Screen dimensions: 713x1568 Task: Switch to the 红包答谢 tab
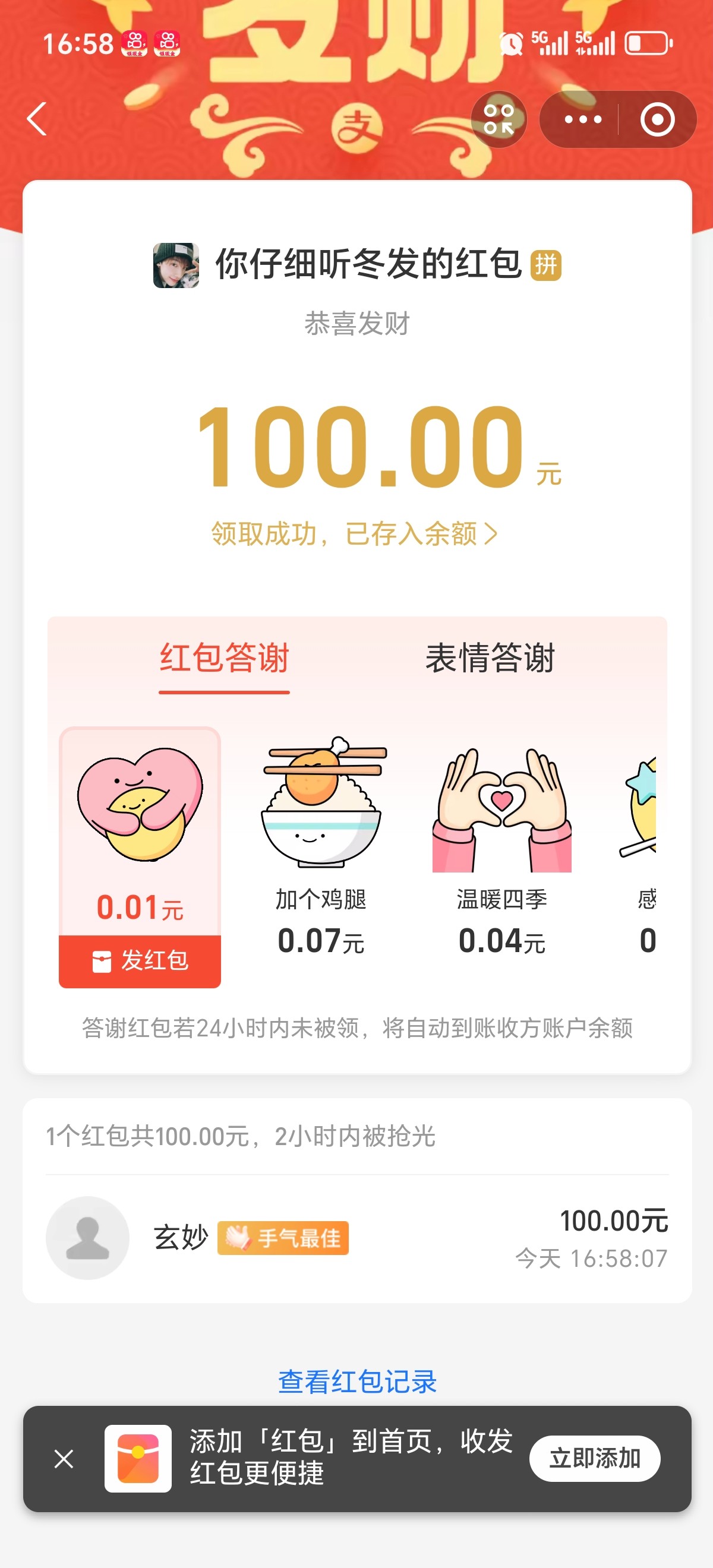[224, 659]
